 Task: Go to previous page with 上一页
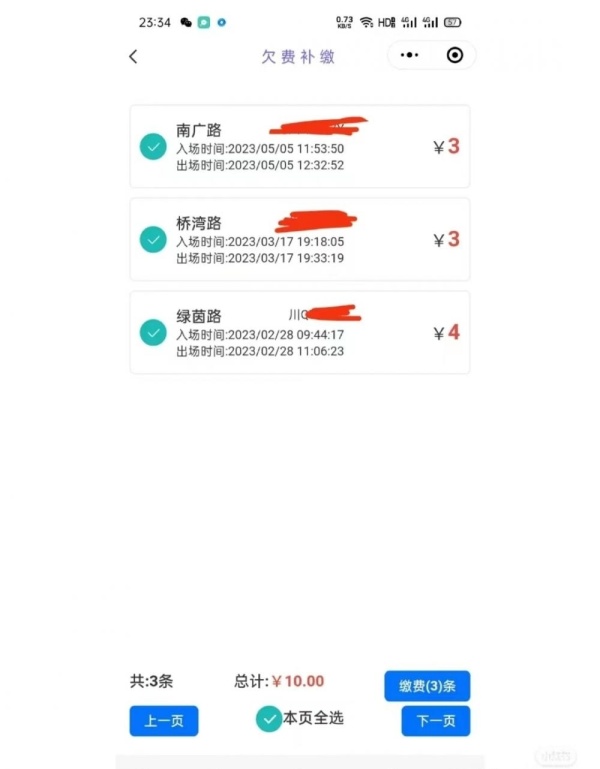[164, 721]
